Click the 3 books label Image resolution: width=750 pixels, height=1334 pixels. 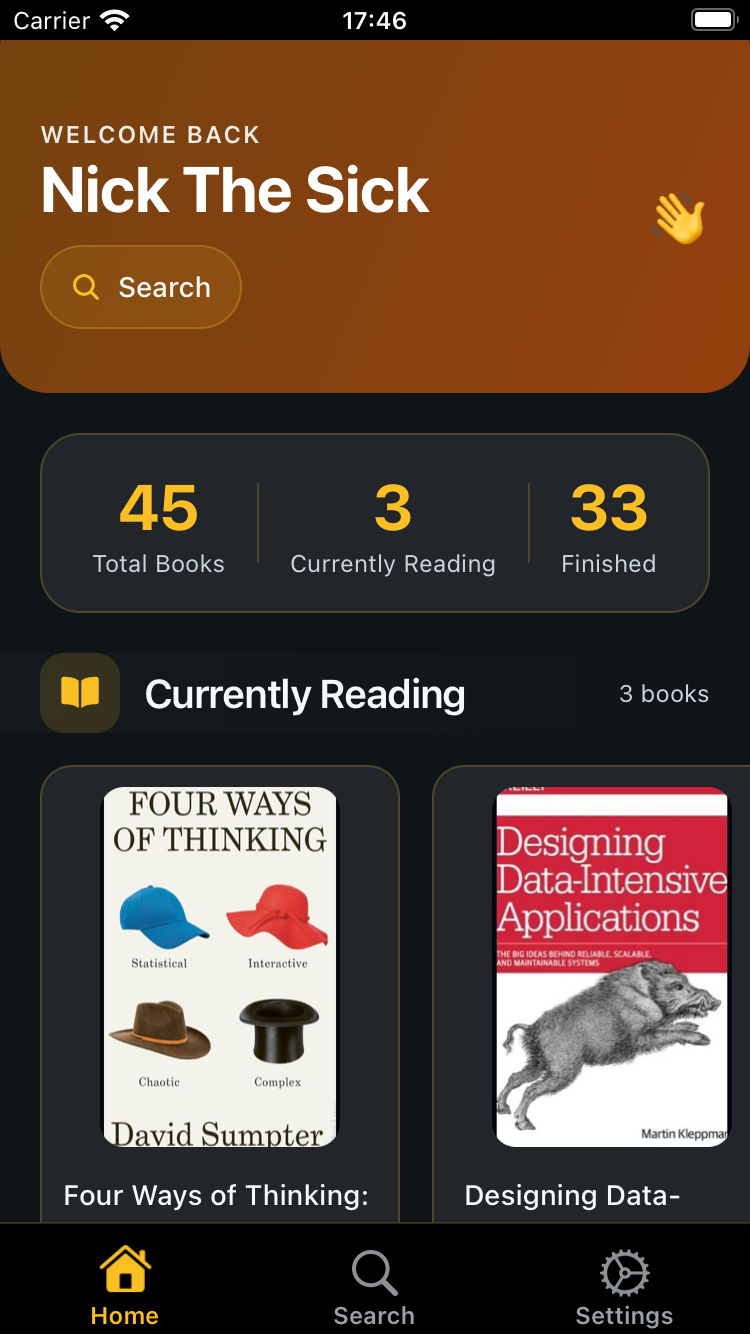point(664,693)
